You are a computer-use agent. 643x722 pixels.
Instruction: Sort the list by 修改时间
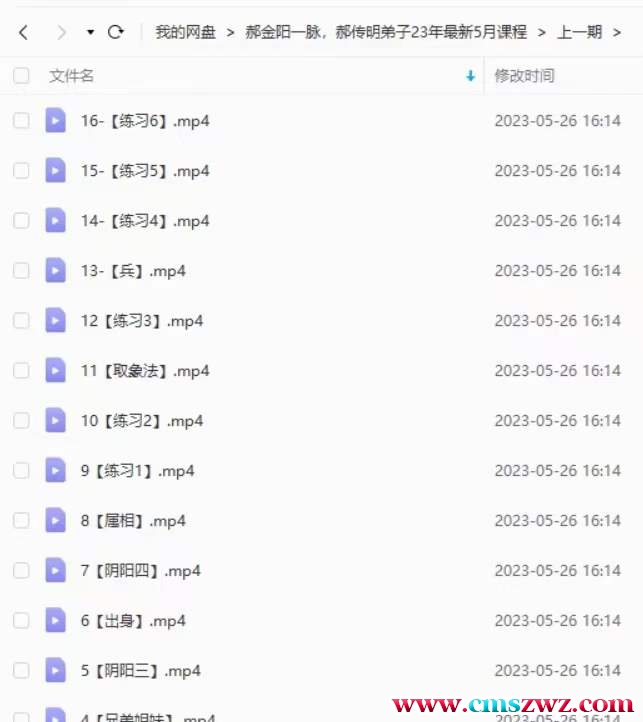click(x=524, y=75)
